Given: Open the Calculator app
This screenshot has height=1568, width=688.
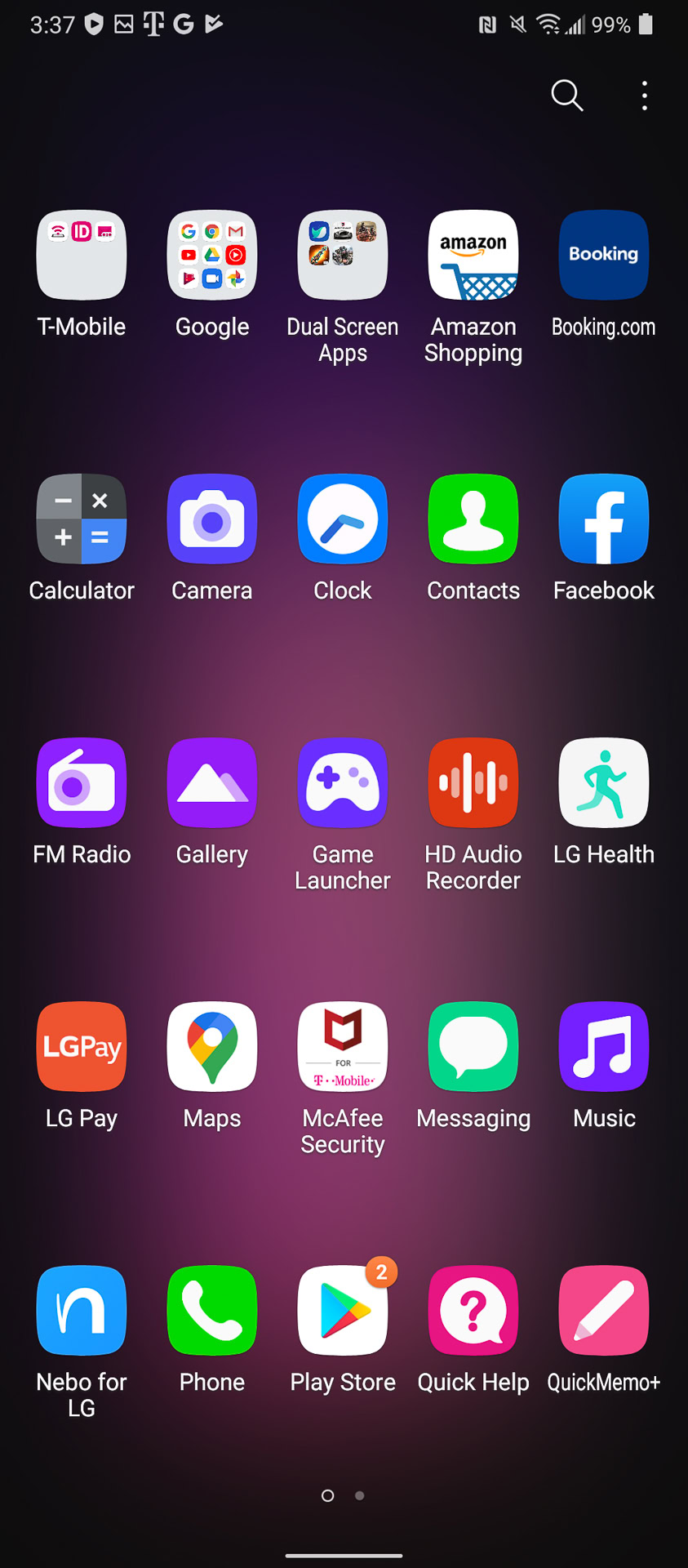Looking at the screenshot, I should click(x=82, y=519).
